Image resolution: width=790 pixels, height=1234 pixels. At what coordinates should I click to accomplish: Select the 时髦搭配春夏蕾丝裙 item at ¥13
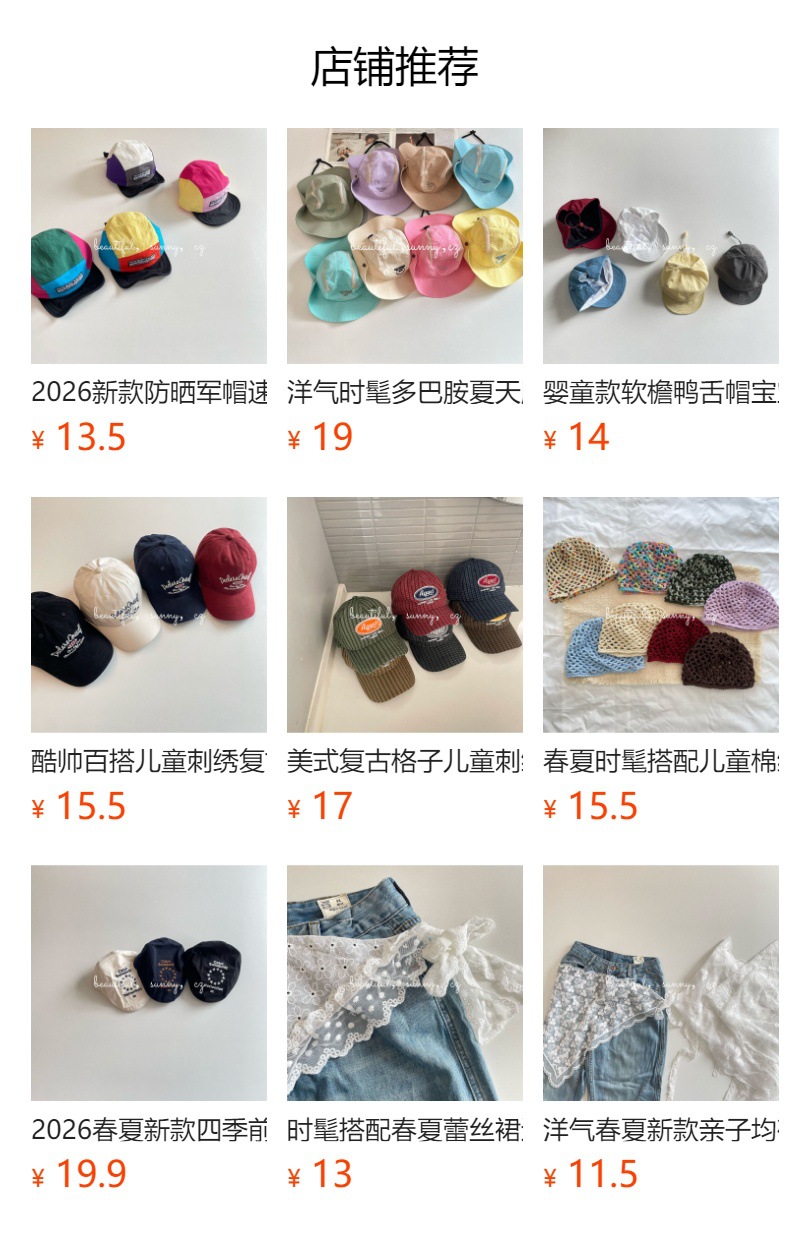tap(405, 1029)
